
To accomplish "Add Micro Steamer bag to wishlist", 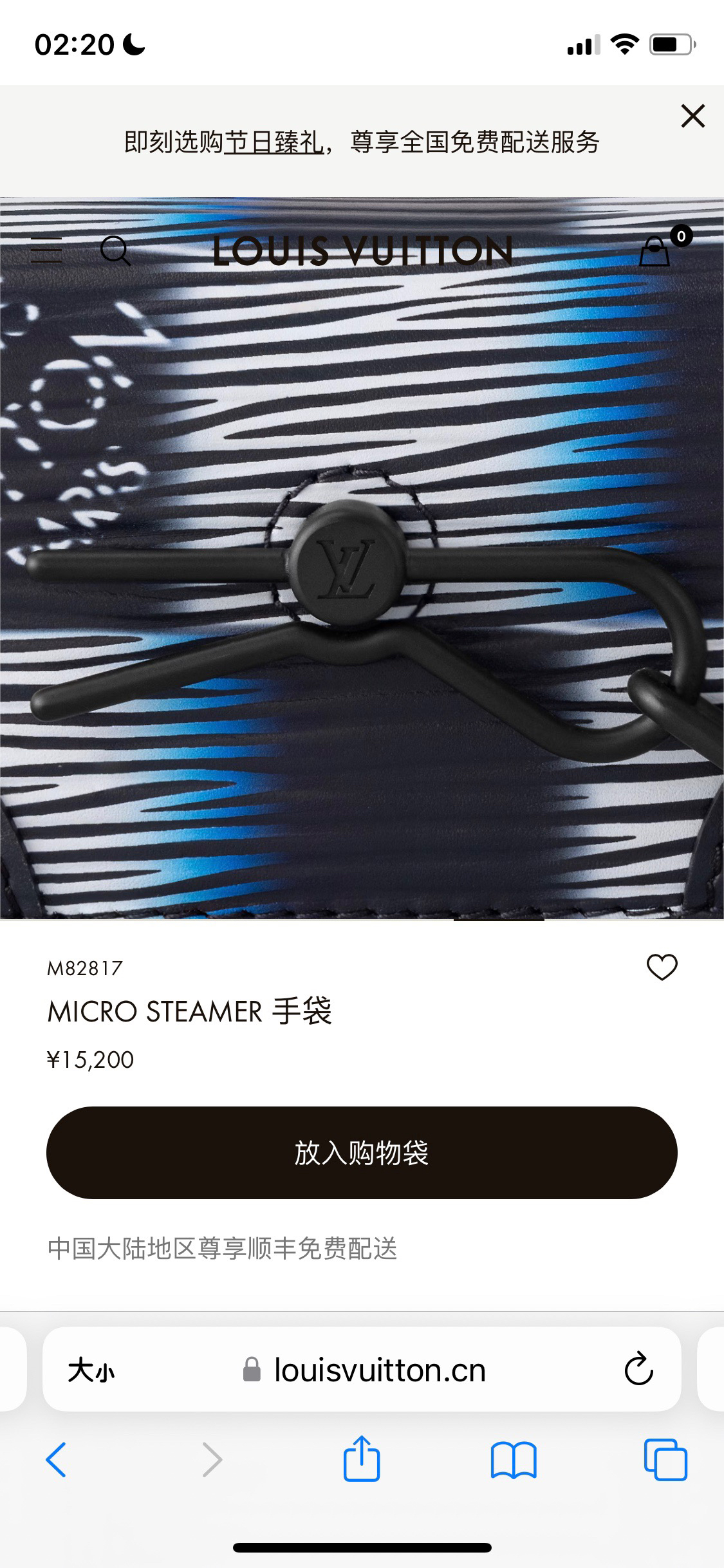I will click(x=662, y=967).
